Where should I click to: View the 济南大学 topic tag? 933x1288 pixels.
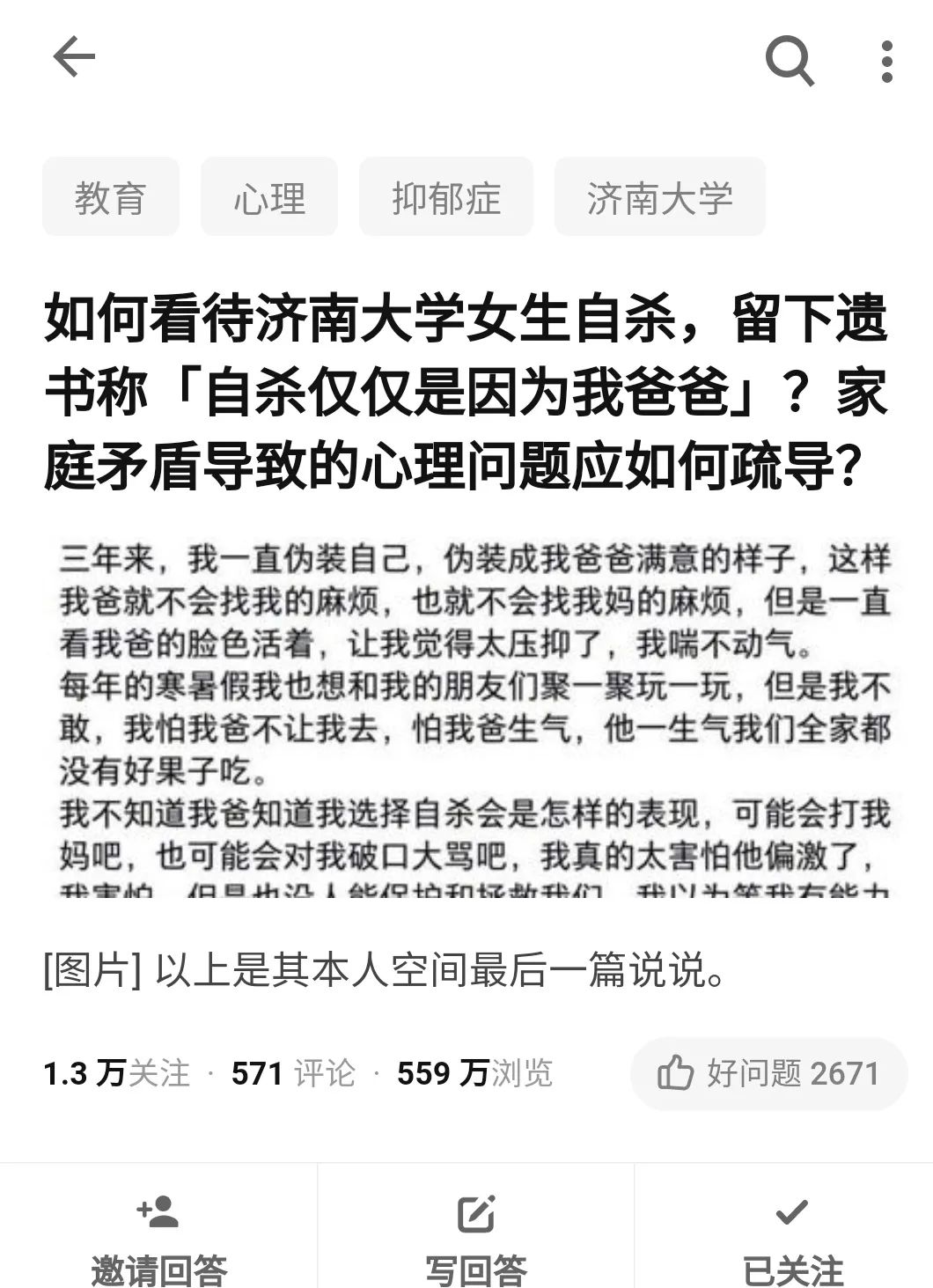point(659,197)
